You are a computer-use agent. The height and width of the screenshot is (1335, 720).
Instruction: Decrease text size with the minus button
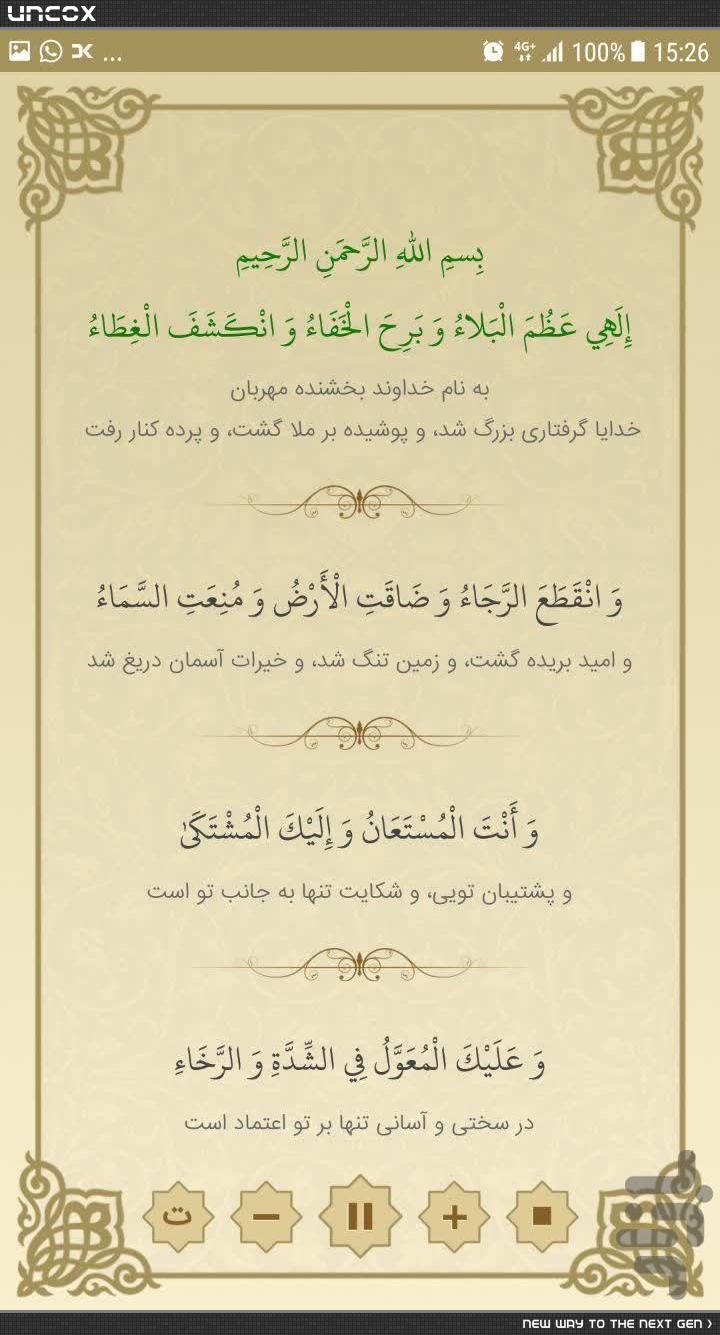tap(266, 1216)
